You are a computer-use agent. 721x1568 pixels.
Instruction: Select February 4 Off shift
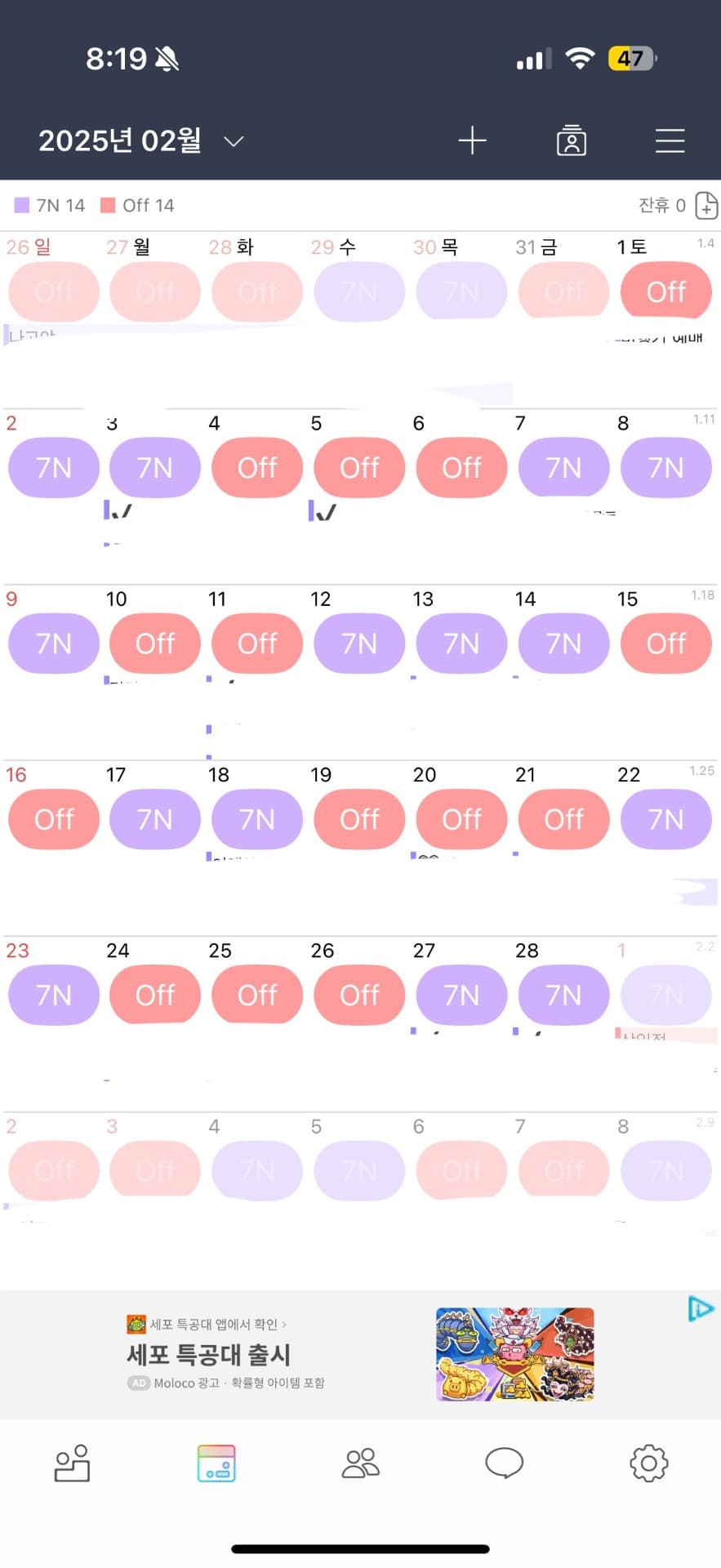(257, 468)
